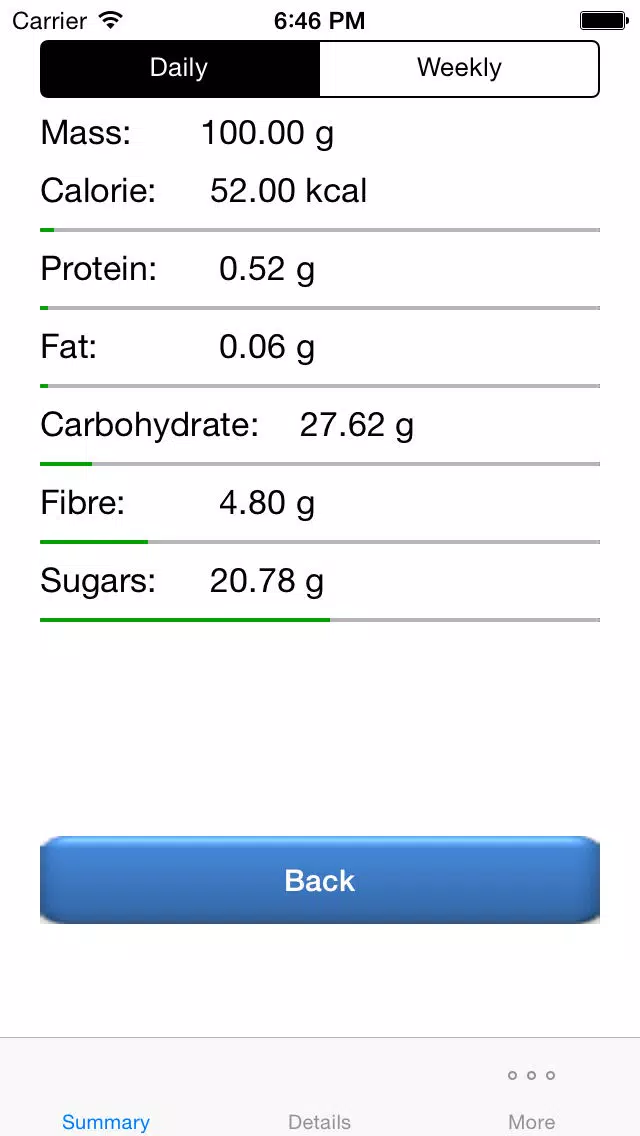This screenshot has width=640, height=1136.
Task: Tap the blue Back button
Action: point(320,880)
